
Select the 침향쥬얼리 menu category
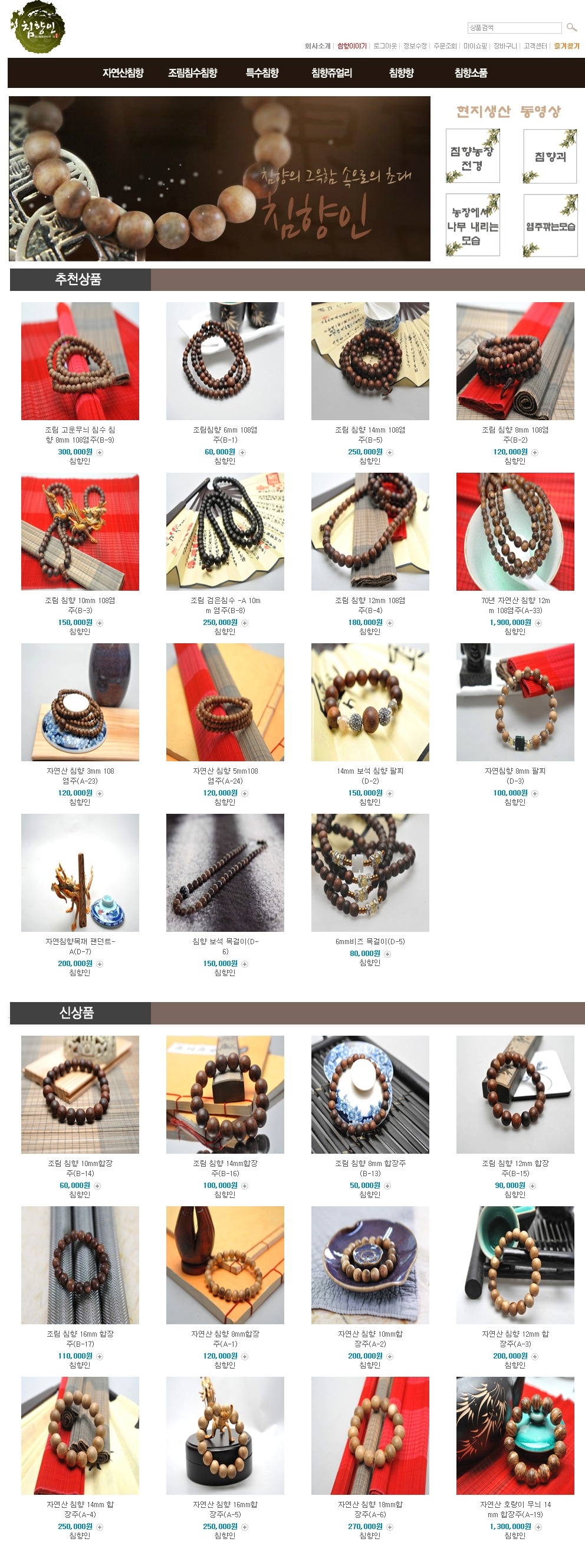point(331,73)
